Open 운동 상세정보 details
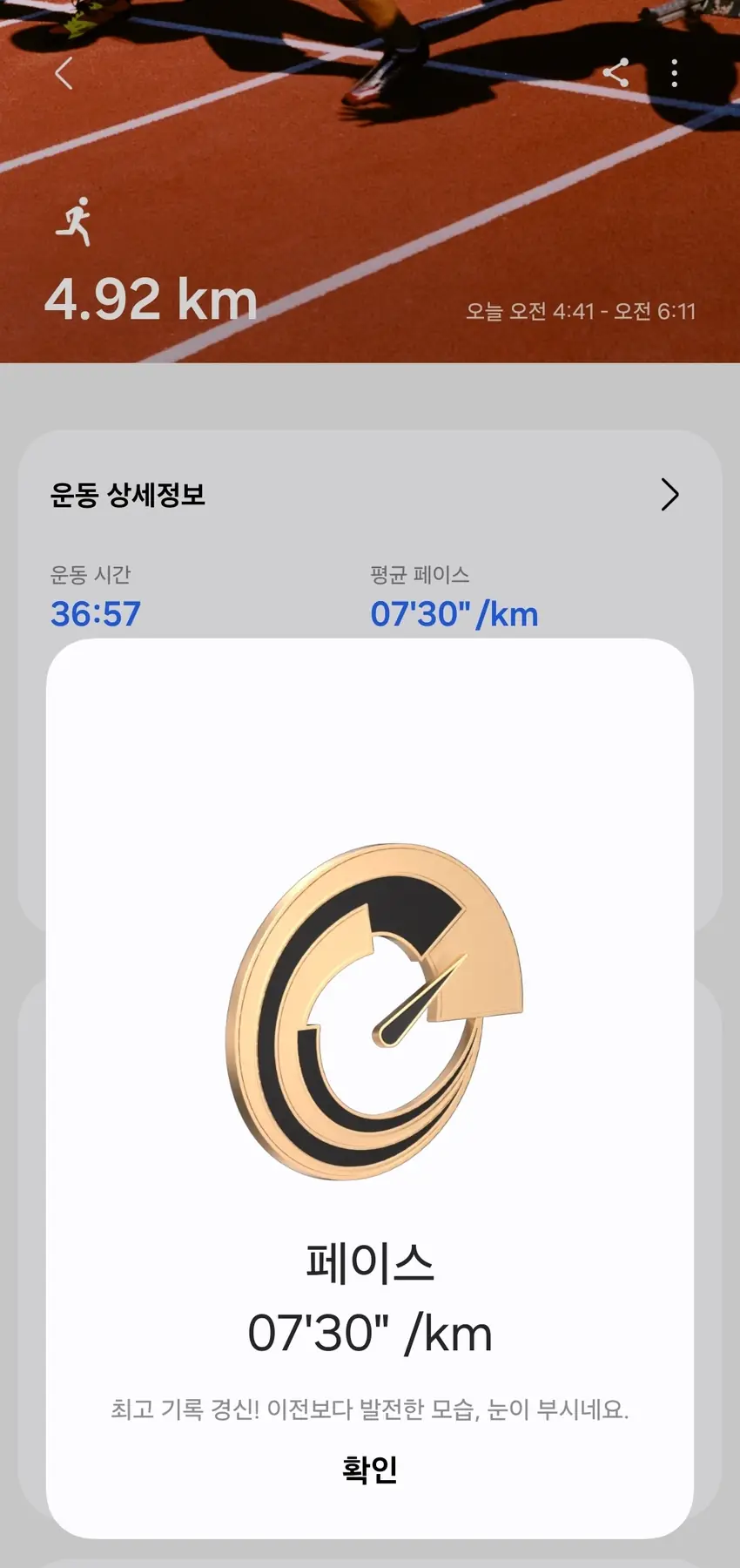The image size is (740, 1568). coord(669,495)
